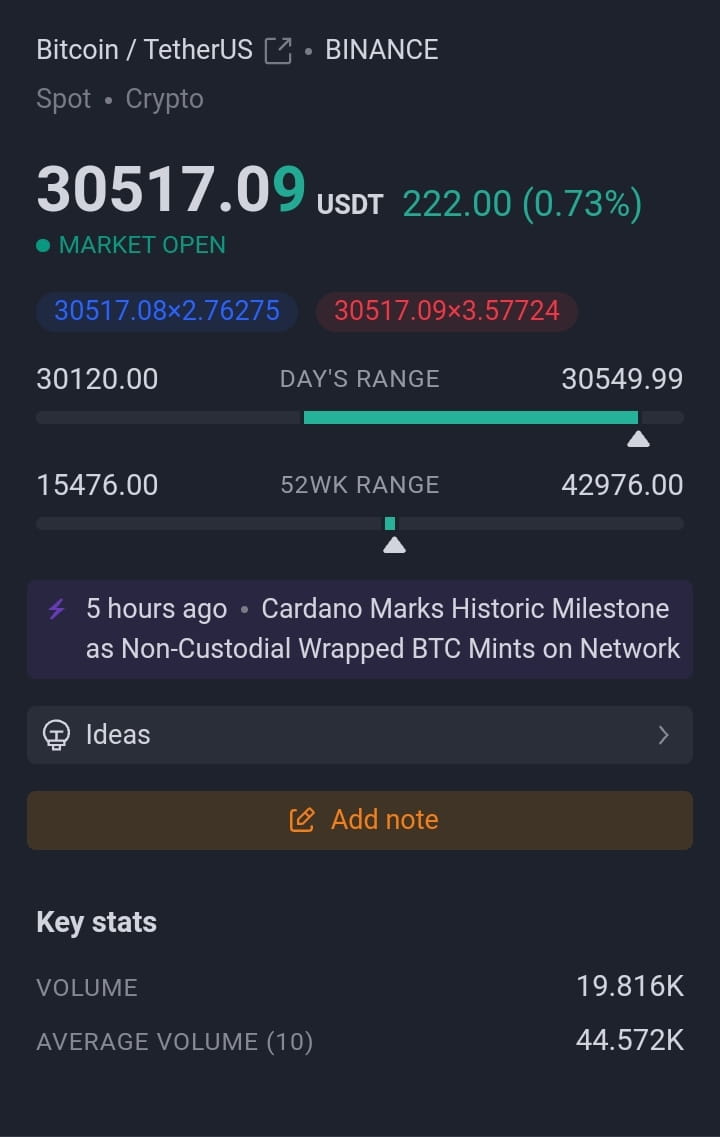Open symbol page via external link icon

(276, 48)
